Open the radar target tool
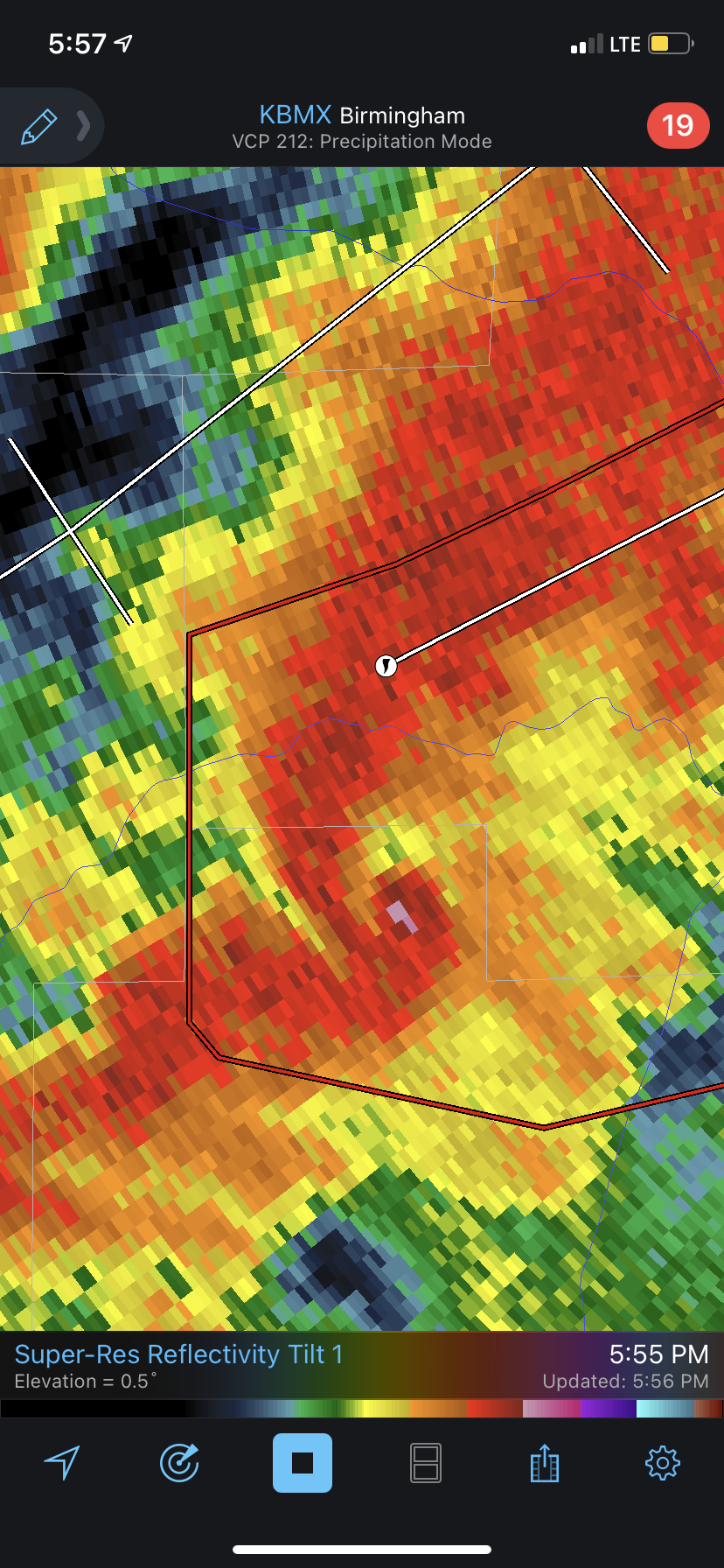 coord(179,1462)
